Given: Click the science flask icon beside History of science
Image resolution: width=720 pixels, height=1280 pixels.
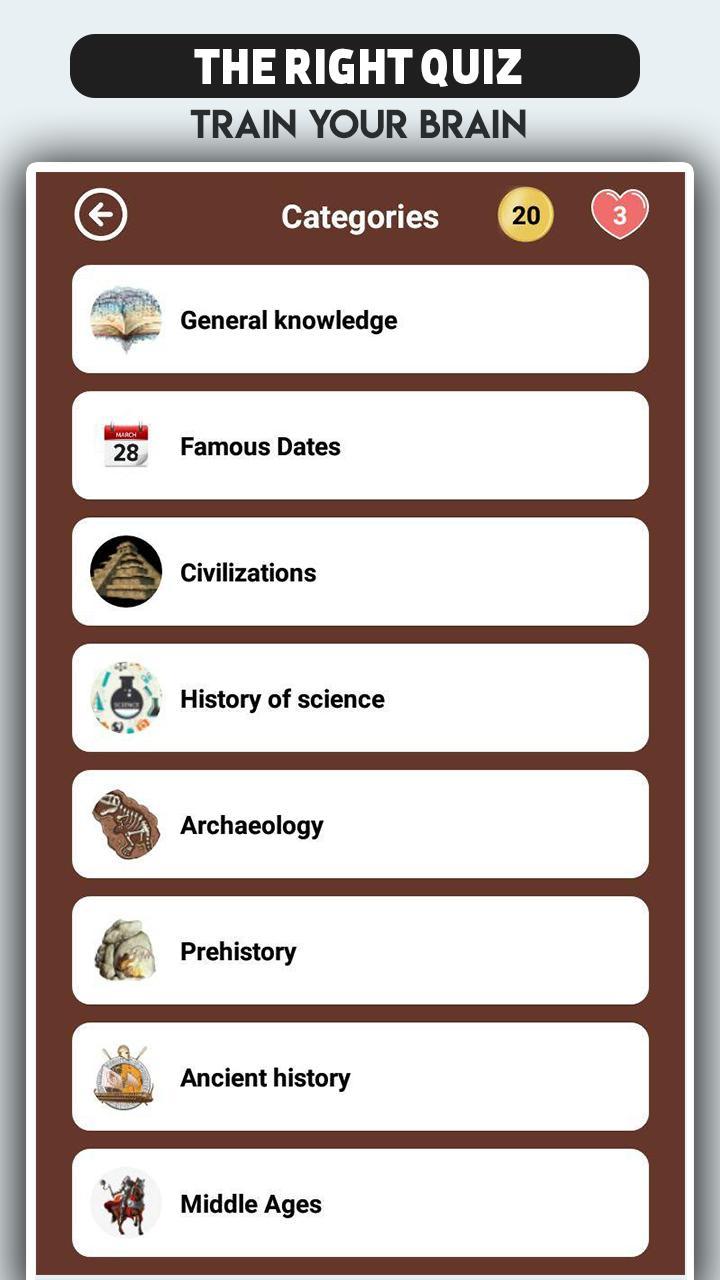Looking at the screenshot, I should [125, 698].
